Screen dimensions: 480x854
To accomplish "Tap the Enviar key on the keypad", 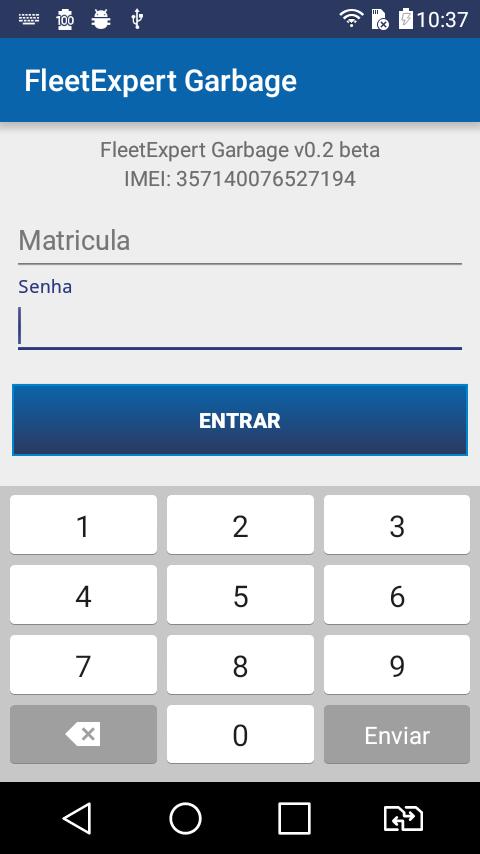I will pos(397,734).
